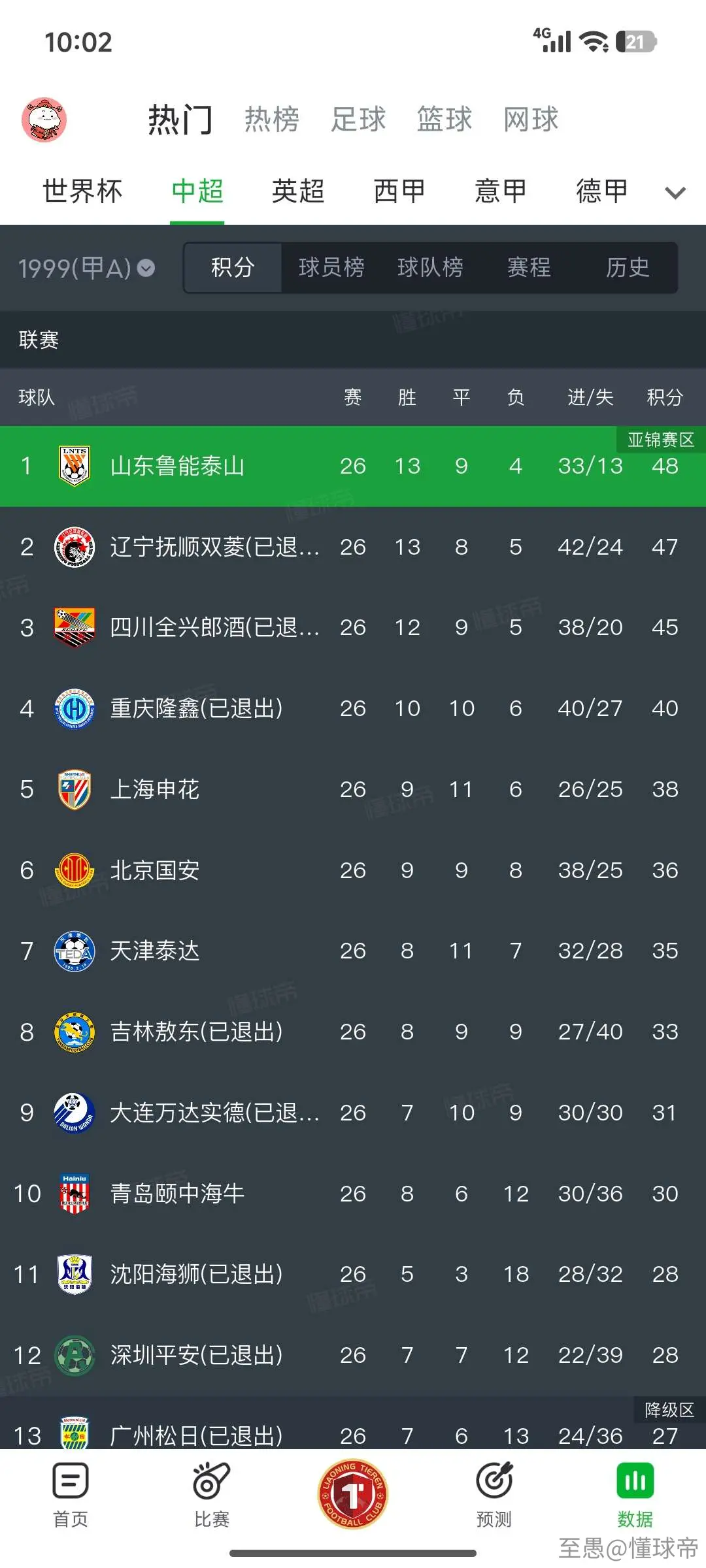Switch to the 篮球 tab
Viewport: 706px width, 1568px height.
[x=445, y=120]
